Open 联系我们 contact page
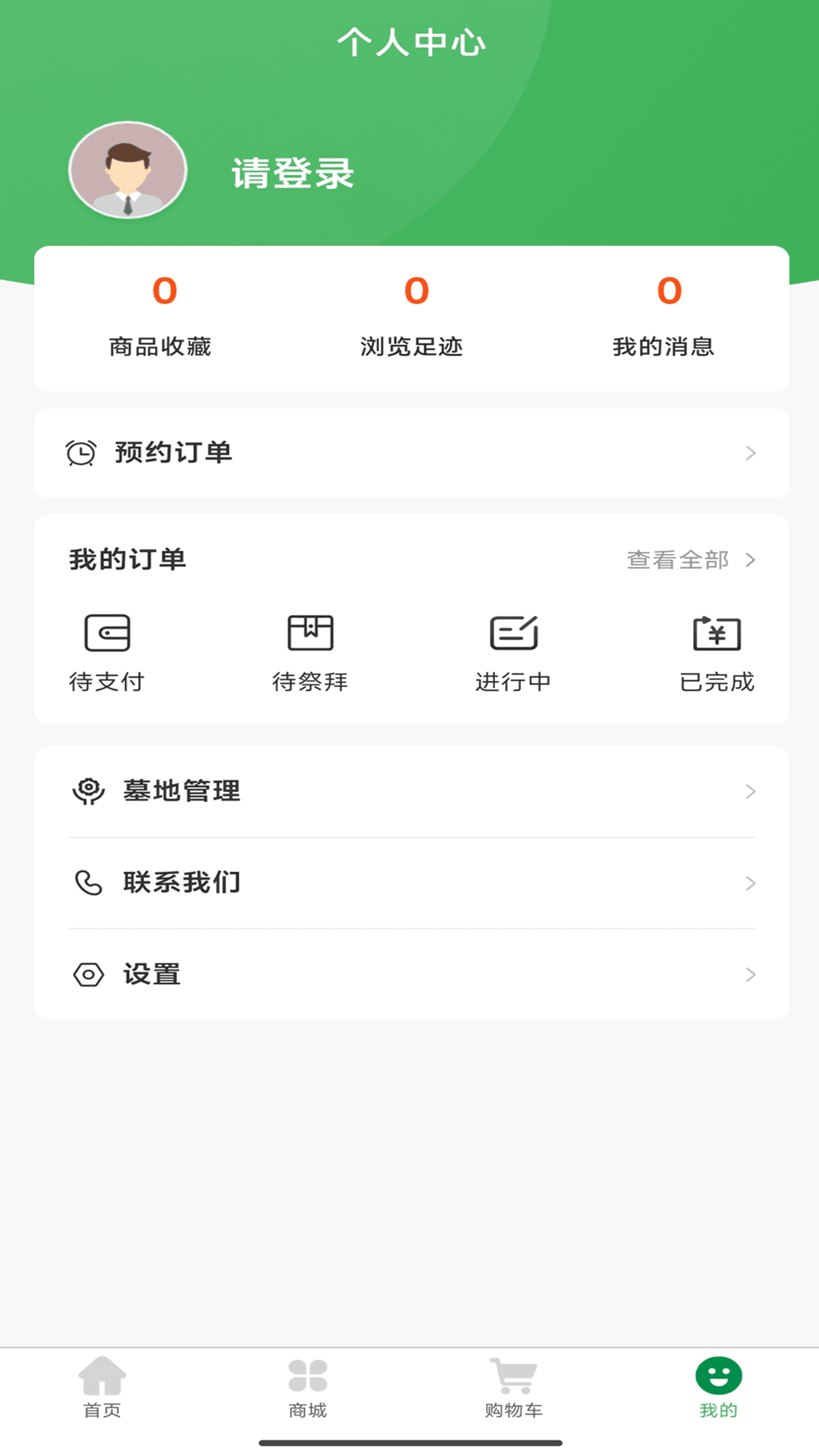819x1456 pixels. coord(411,883)
